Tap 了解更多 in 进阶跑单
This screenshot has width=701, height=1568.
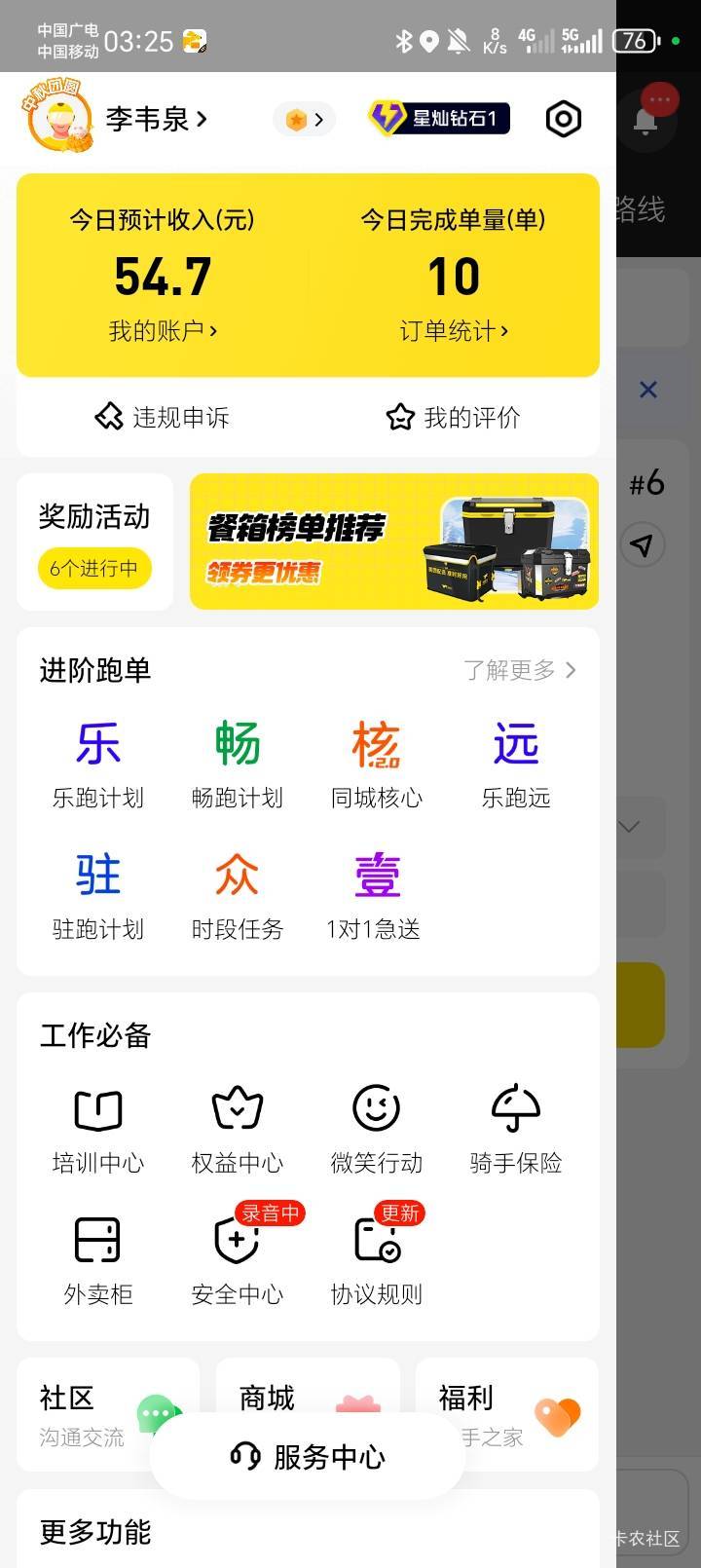coord(519,670)
